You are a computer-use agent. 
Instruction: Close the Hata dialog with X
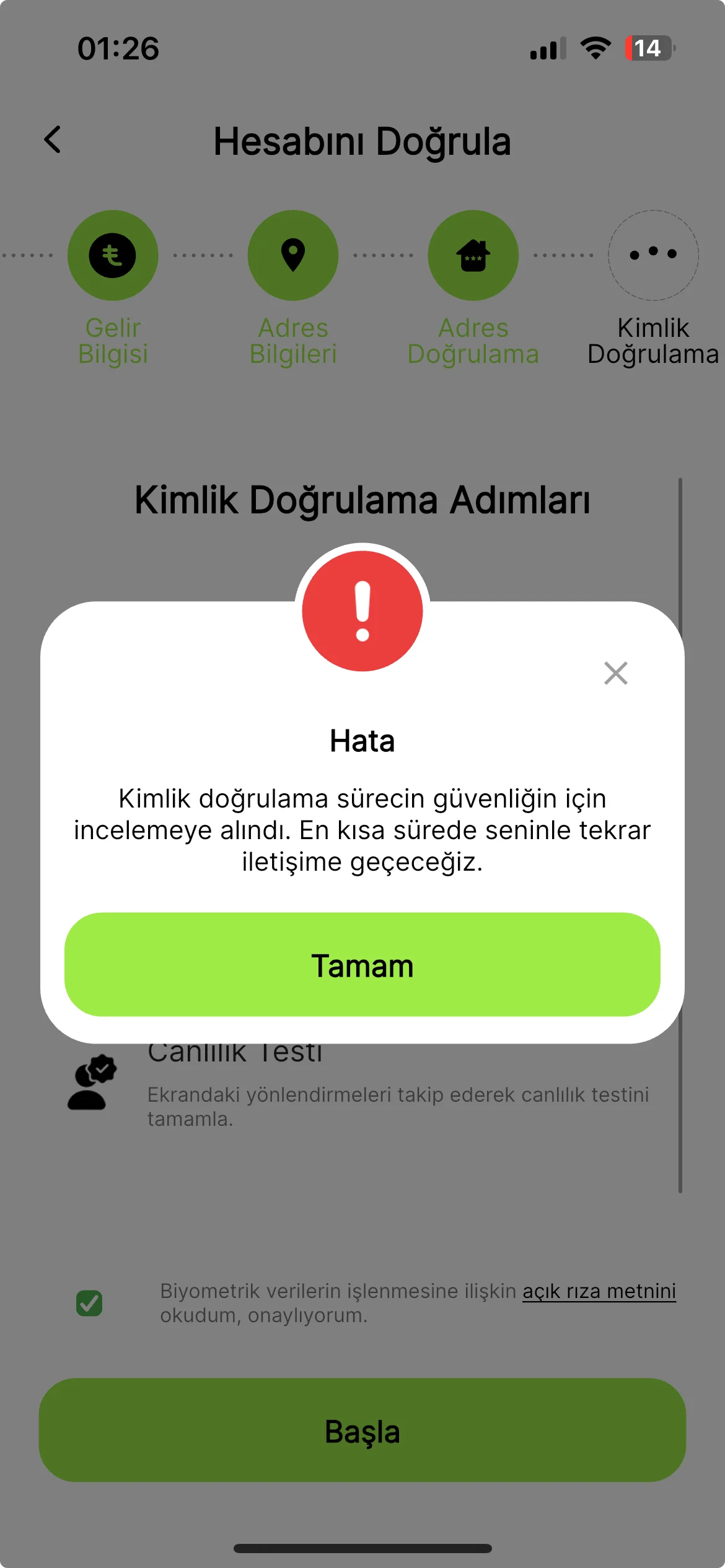click(615, 673)
